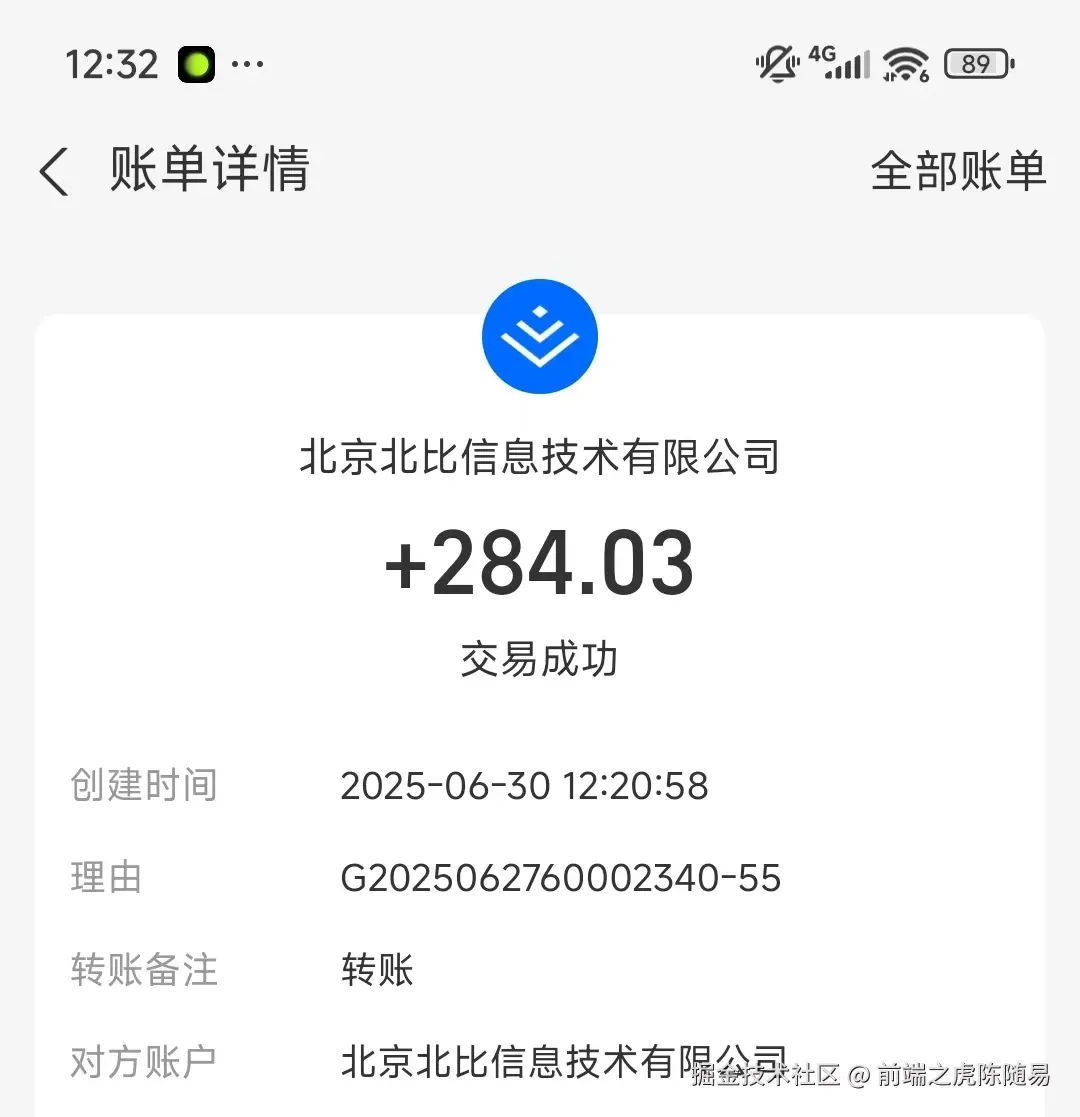The width and height of the screenshot is (1080, 1117).
Task: Tap the back arrow to return
Action: coord(54,170)
